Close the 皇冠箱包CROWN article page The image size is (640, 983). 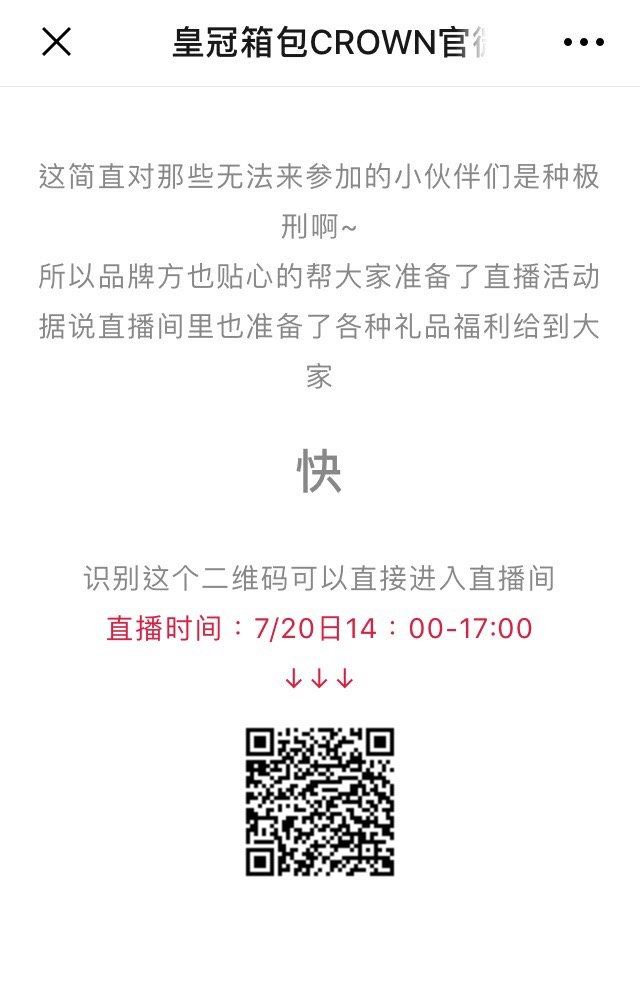pyautogui.click(x=56, y=42)
